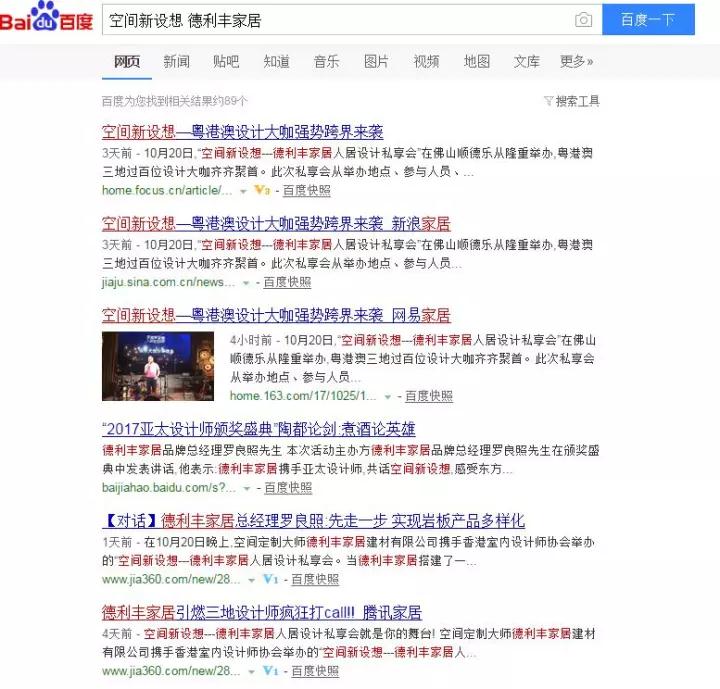
Task: Switch to the 知道 tab
Action: tap(277, 62)
